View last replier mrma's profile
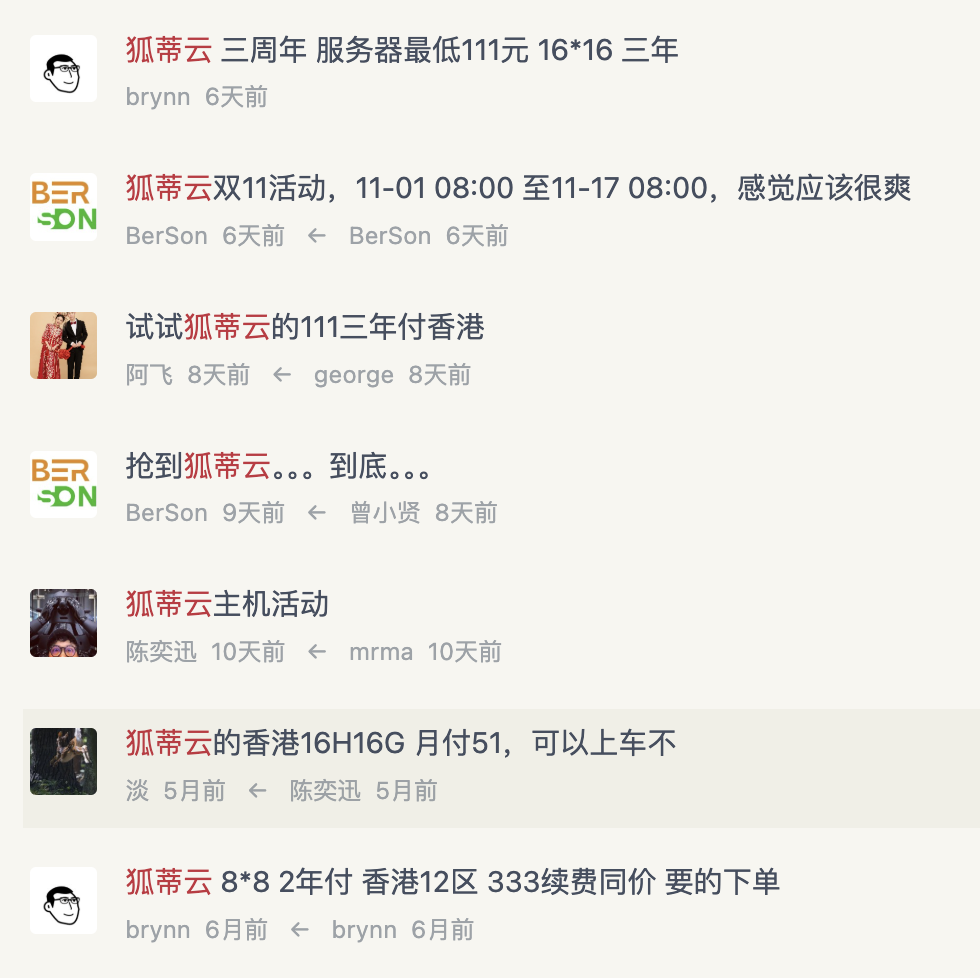 380,652
